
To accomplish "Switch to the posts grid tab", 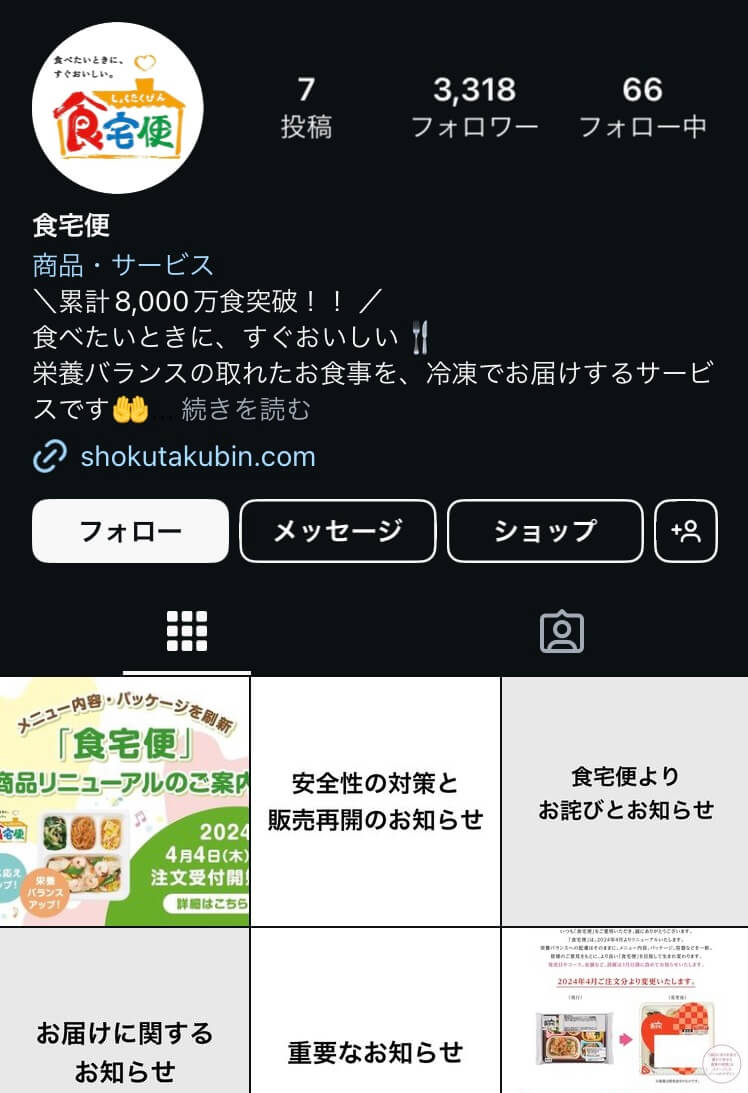I will tap(187, 631).
